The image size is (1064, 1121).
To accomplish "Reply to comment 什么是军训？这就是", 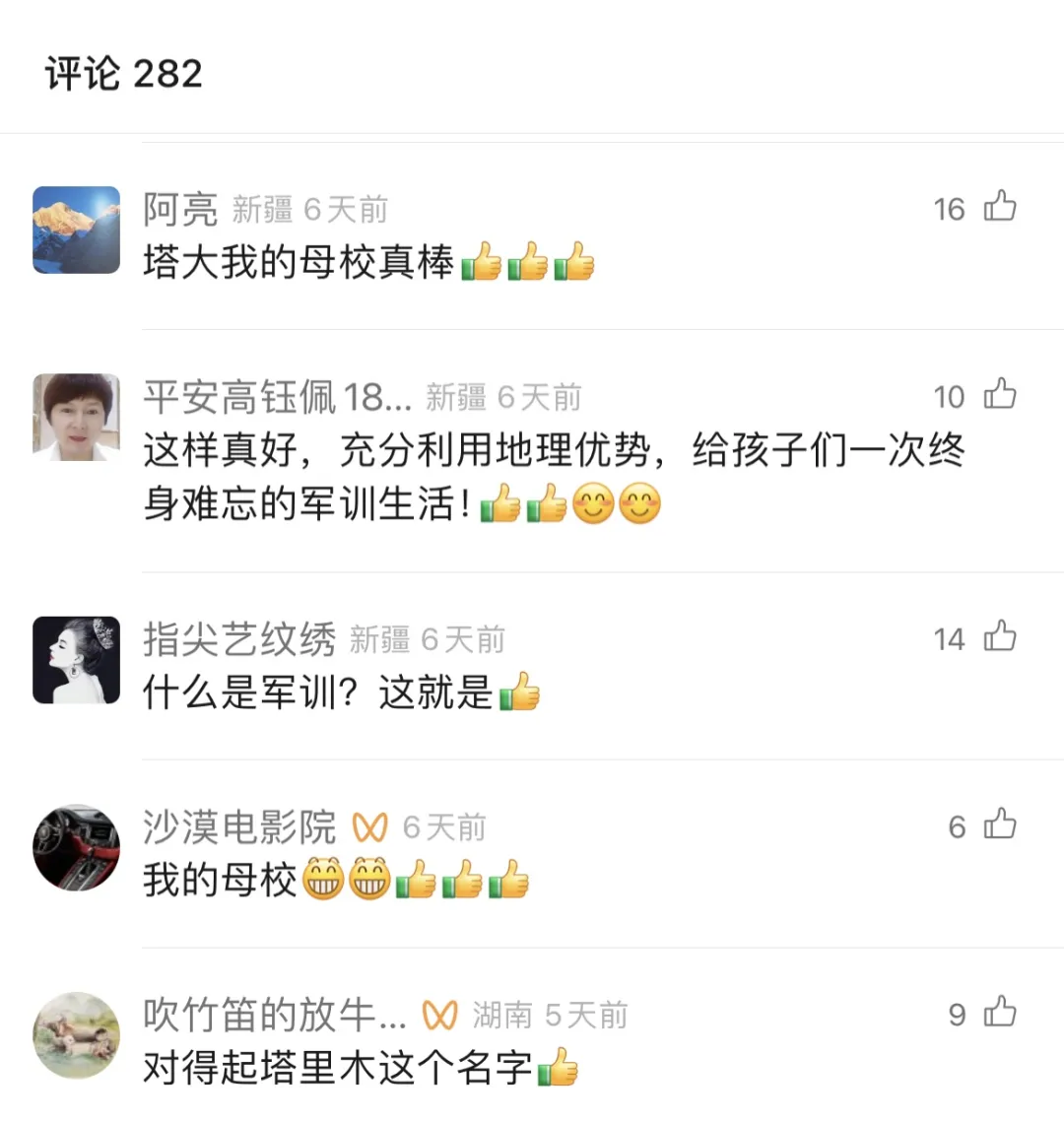I will point(317,692).
